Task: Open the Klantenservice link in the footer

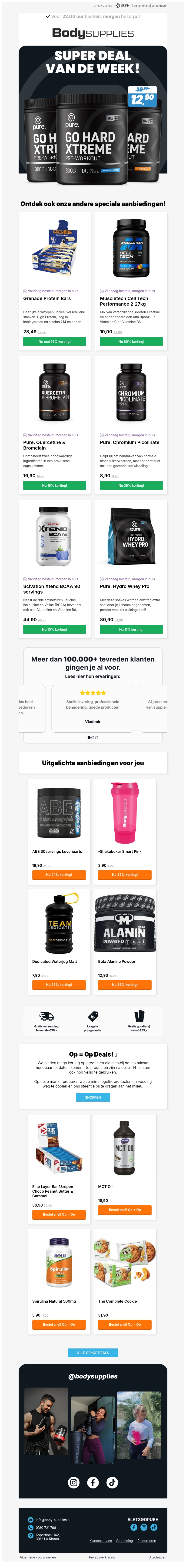Action: click(100, 1541)
